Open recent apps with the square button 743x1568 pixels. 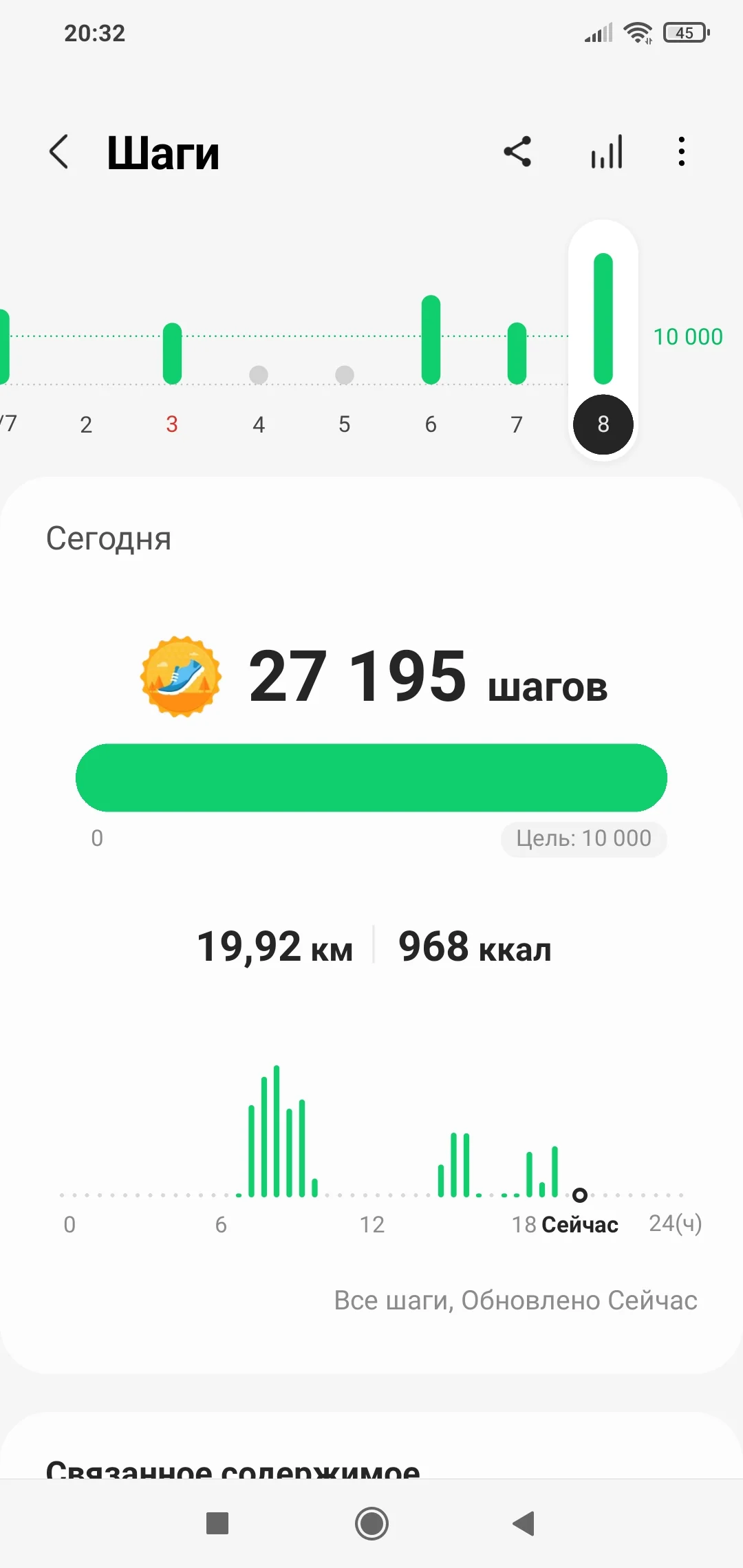(x=217, y=1523)
